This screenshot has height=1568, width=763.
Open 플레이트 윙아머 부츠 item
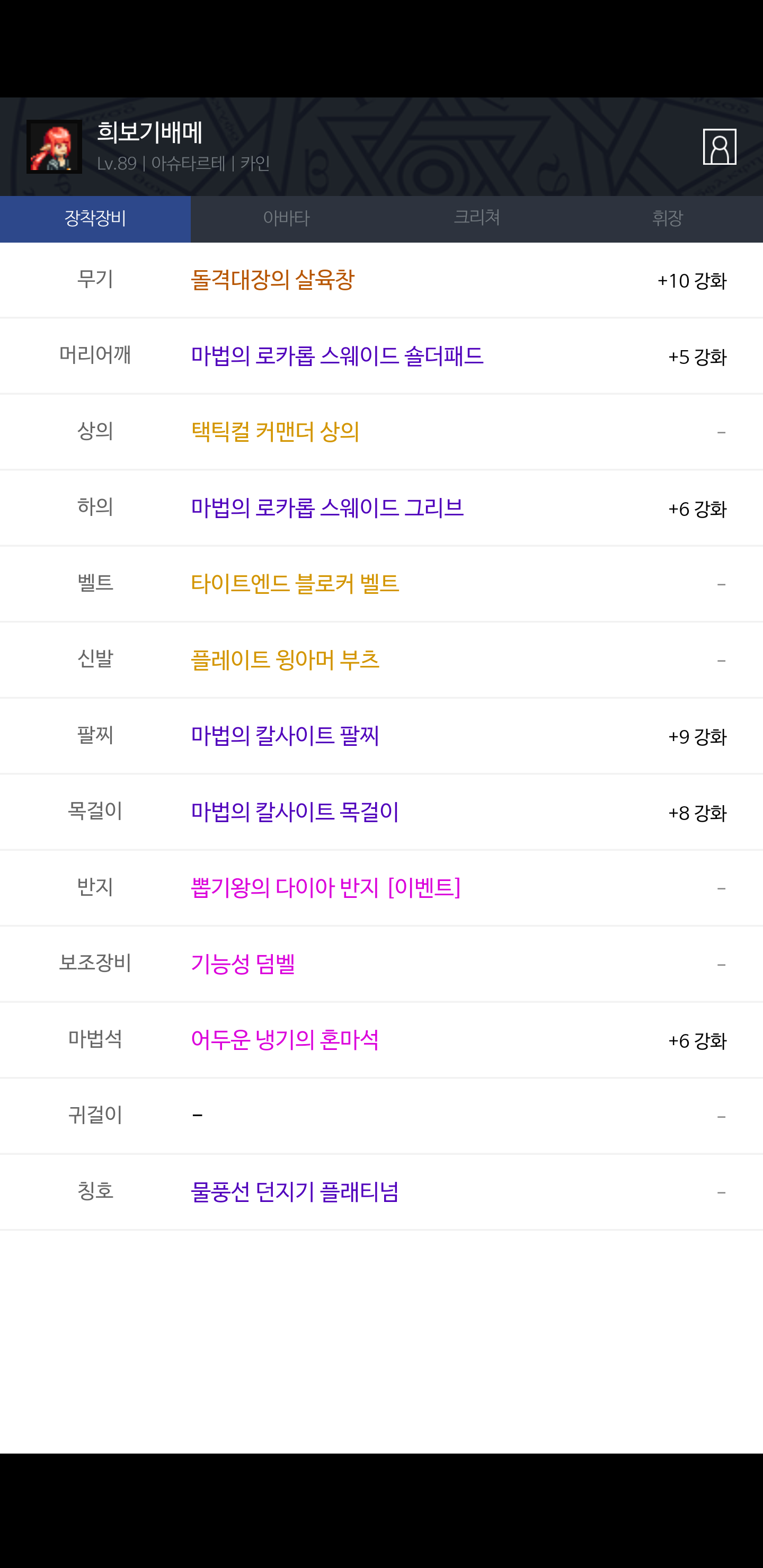click(x=285, y=660)
